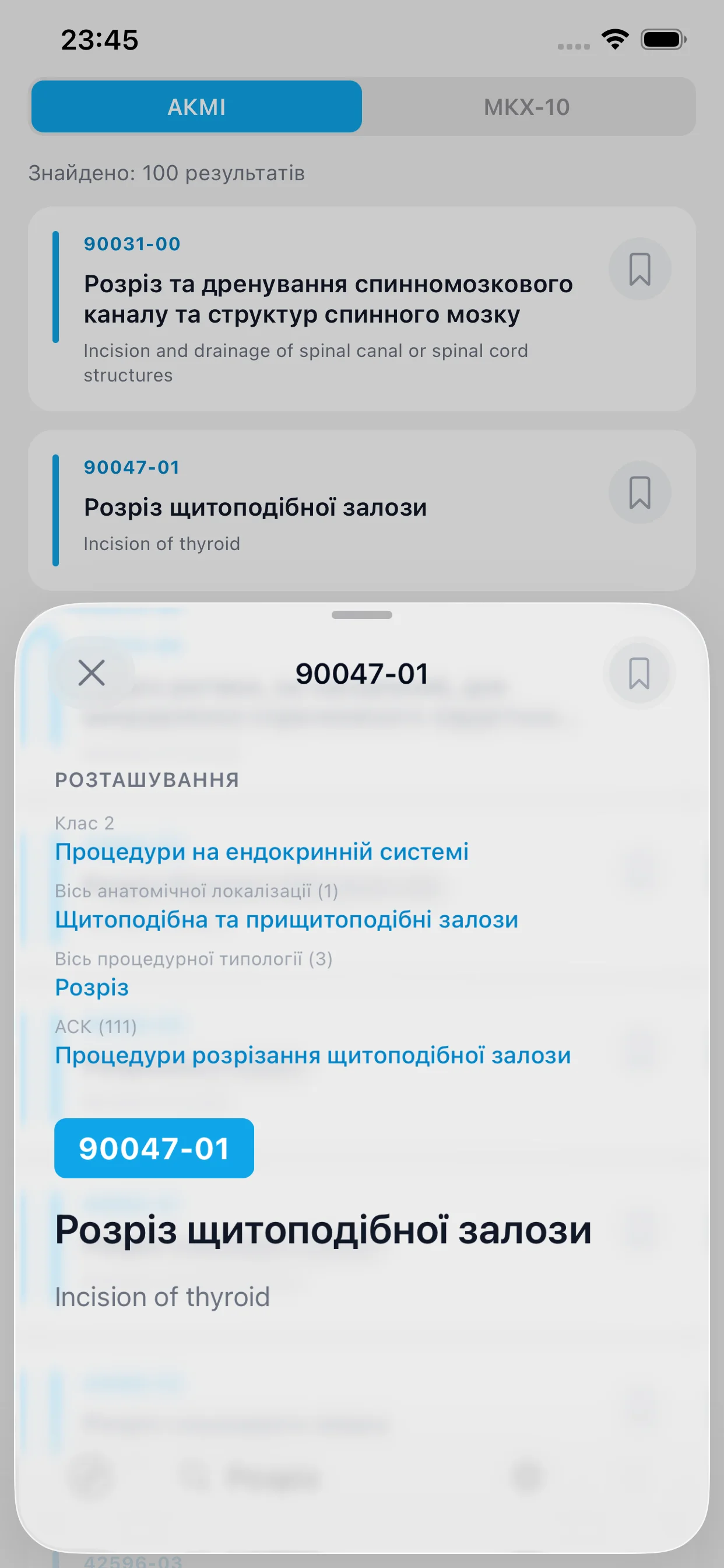Toggle bookmark state on 90047-01 card
This screenshot has height=1568, width=724.
click(639, 492)
